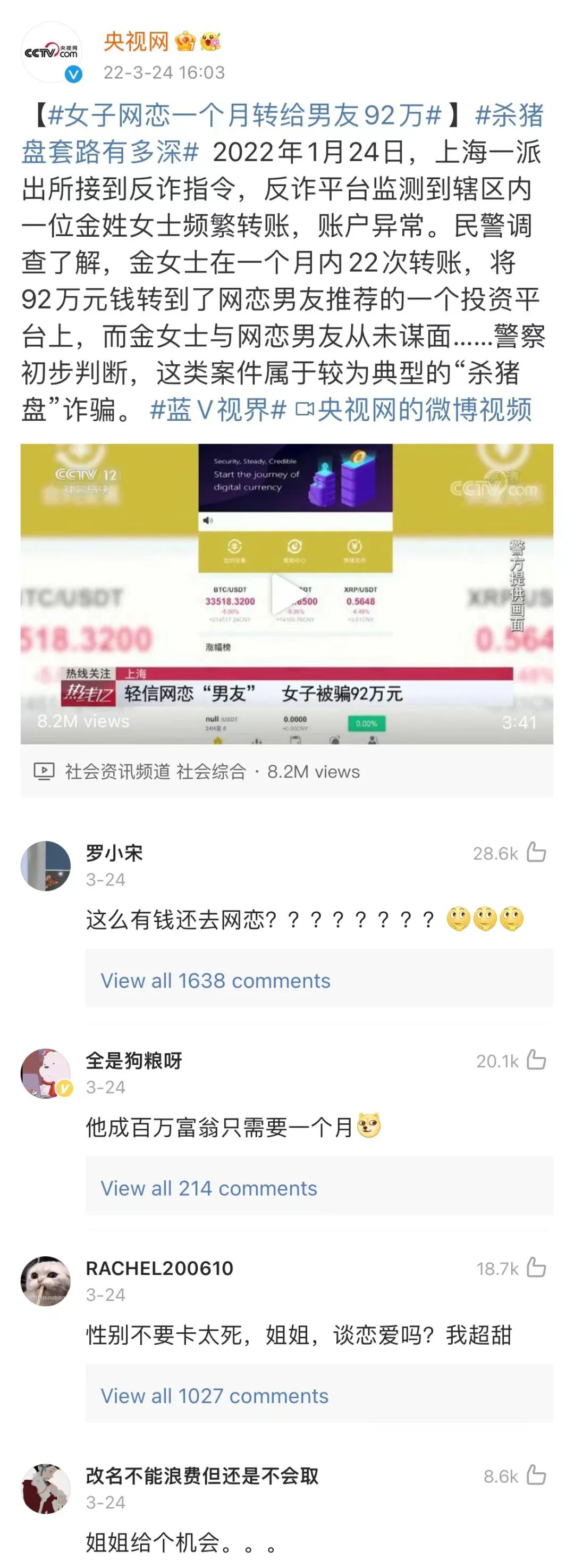The image size is (574, 1568).
Task: Like 罗小宋's comment
Action: point(536,853)
